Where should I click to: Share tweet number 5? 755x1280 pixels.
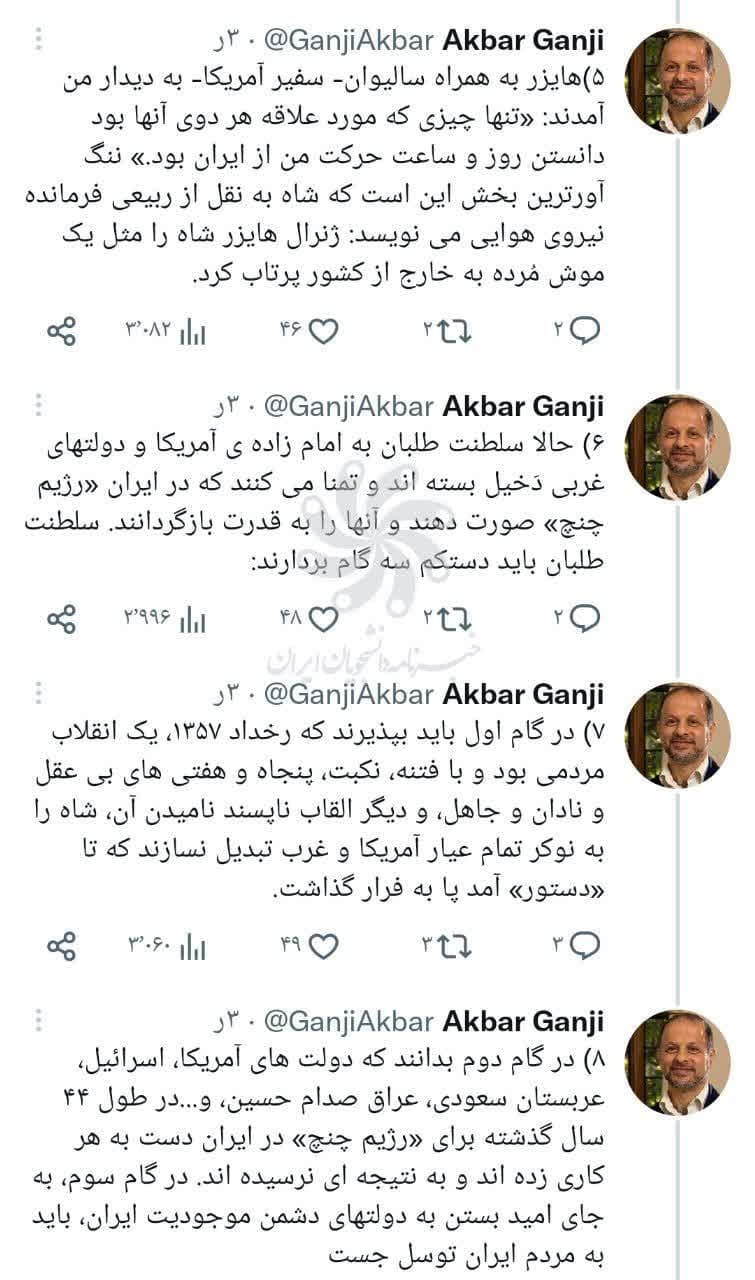coord(62,332)
